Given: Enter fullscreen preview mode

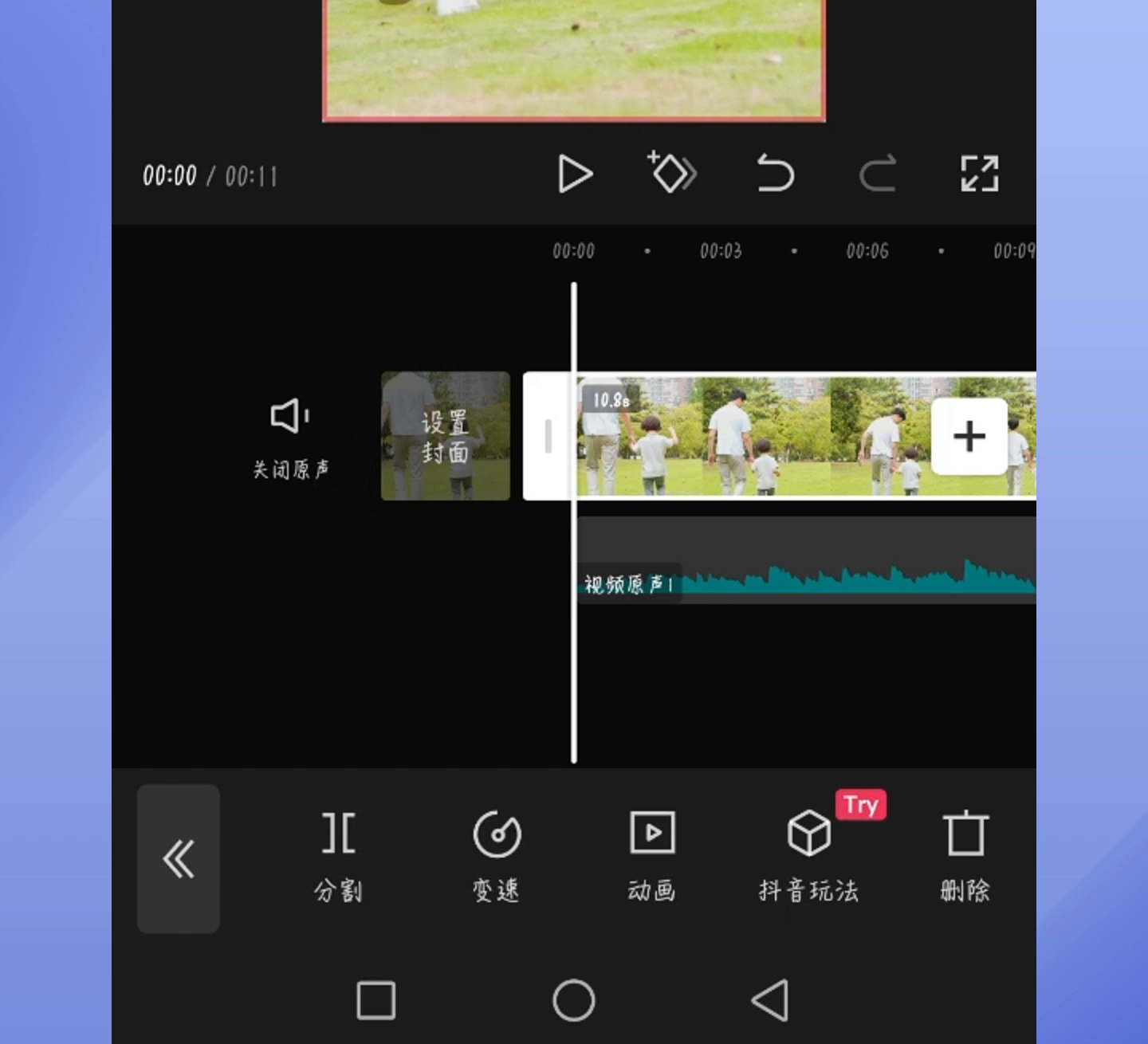Looking at the screenshot, I should [x=979, y=173].
